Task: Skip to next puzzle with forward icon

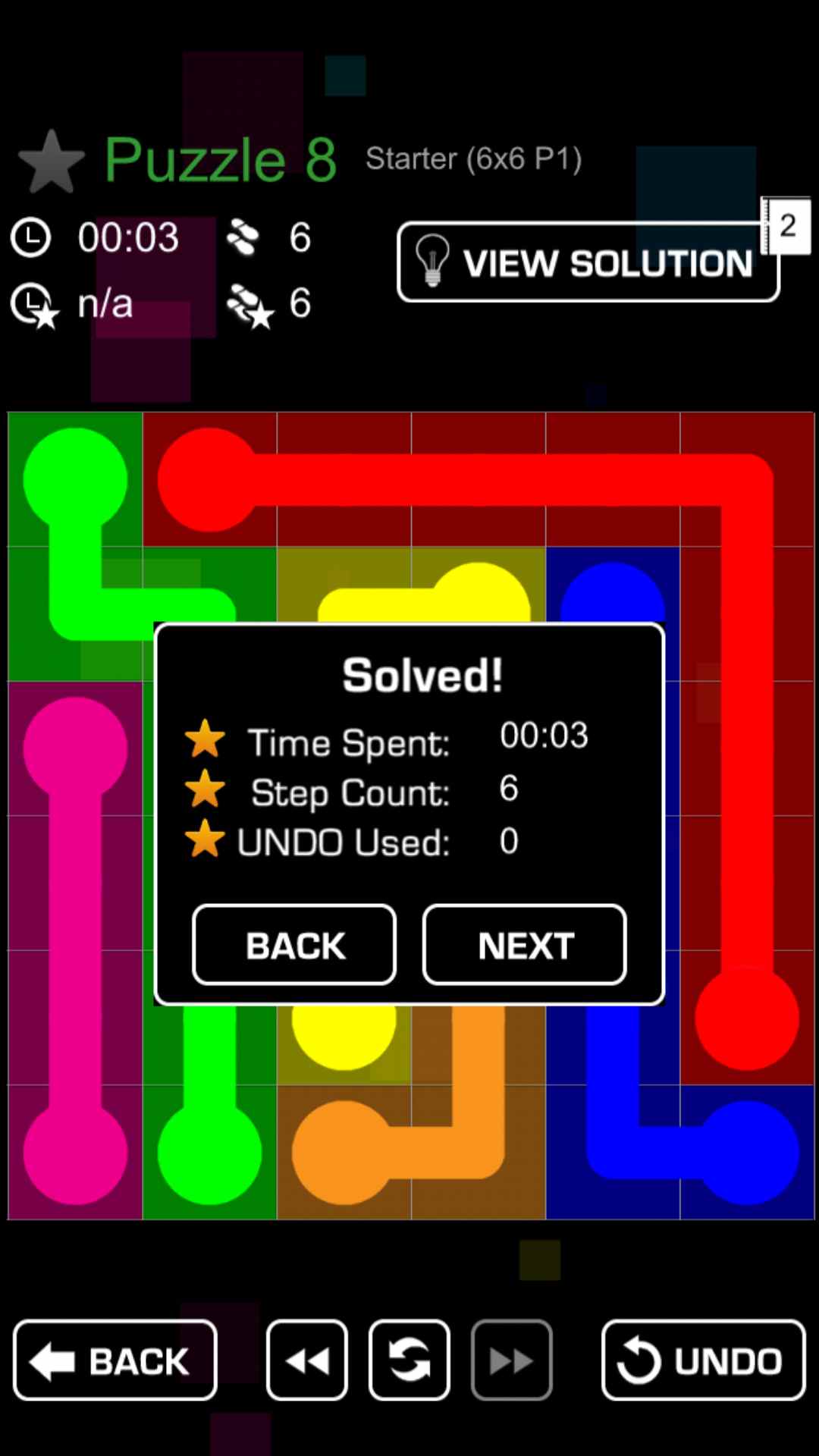Action: tap(511, 1360)
